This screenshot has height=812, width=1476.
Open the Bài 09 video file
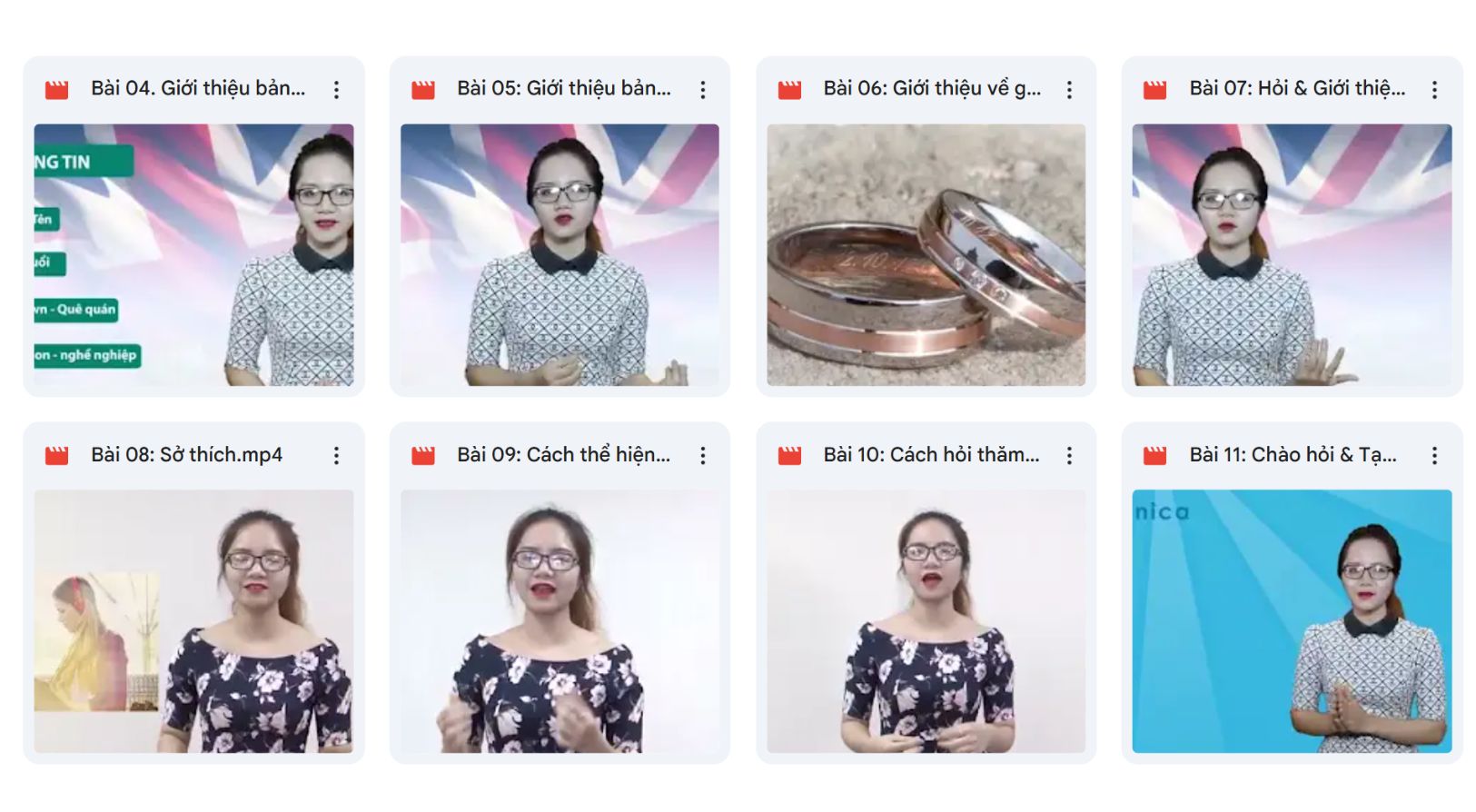coord(560,620)
